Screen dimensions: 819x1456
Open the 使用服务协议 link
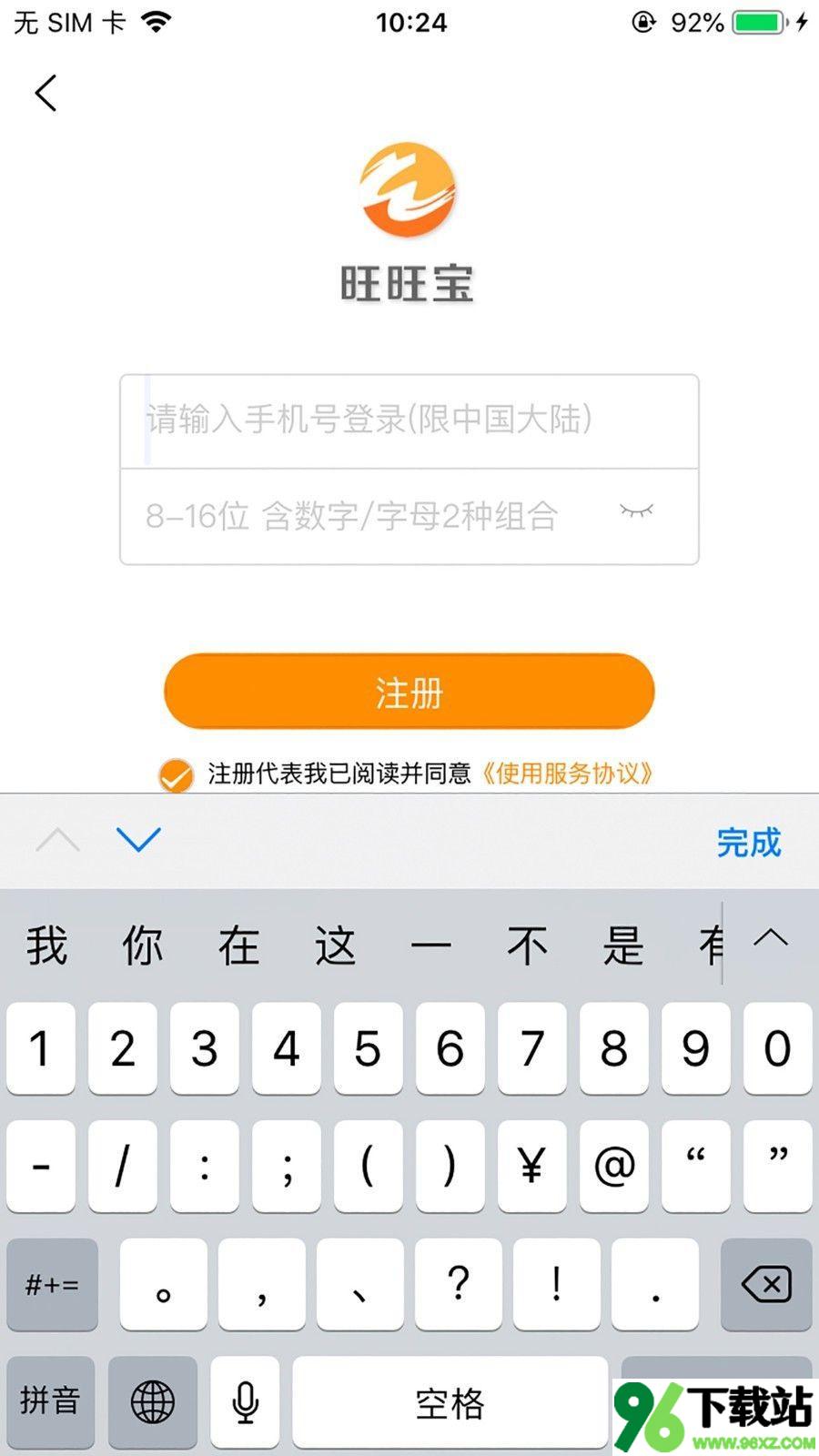[x=567, y=773]
